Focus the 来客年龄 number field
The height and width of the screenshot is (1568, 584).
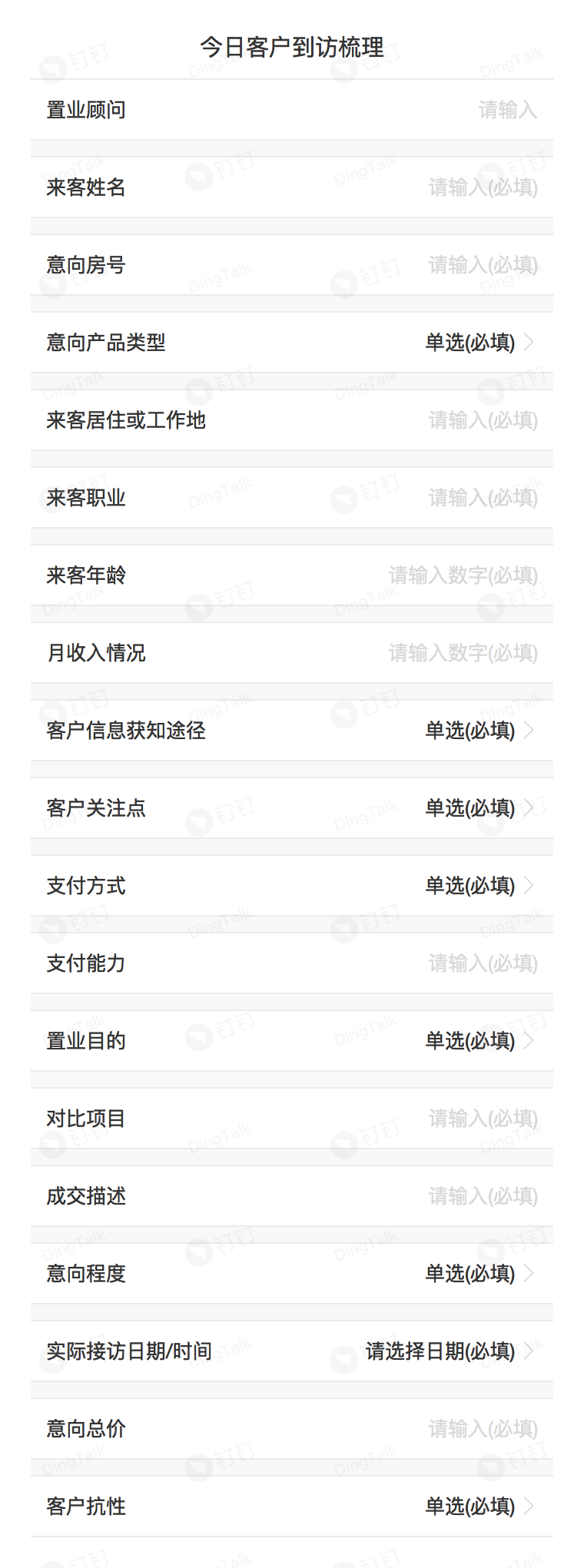click(x=463, y=575)
